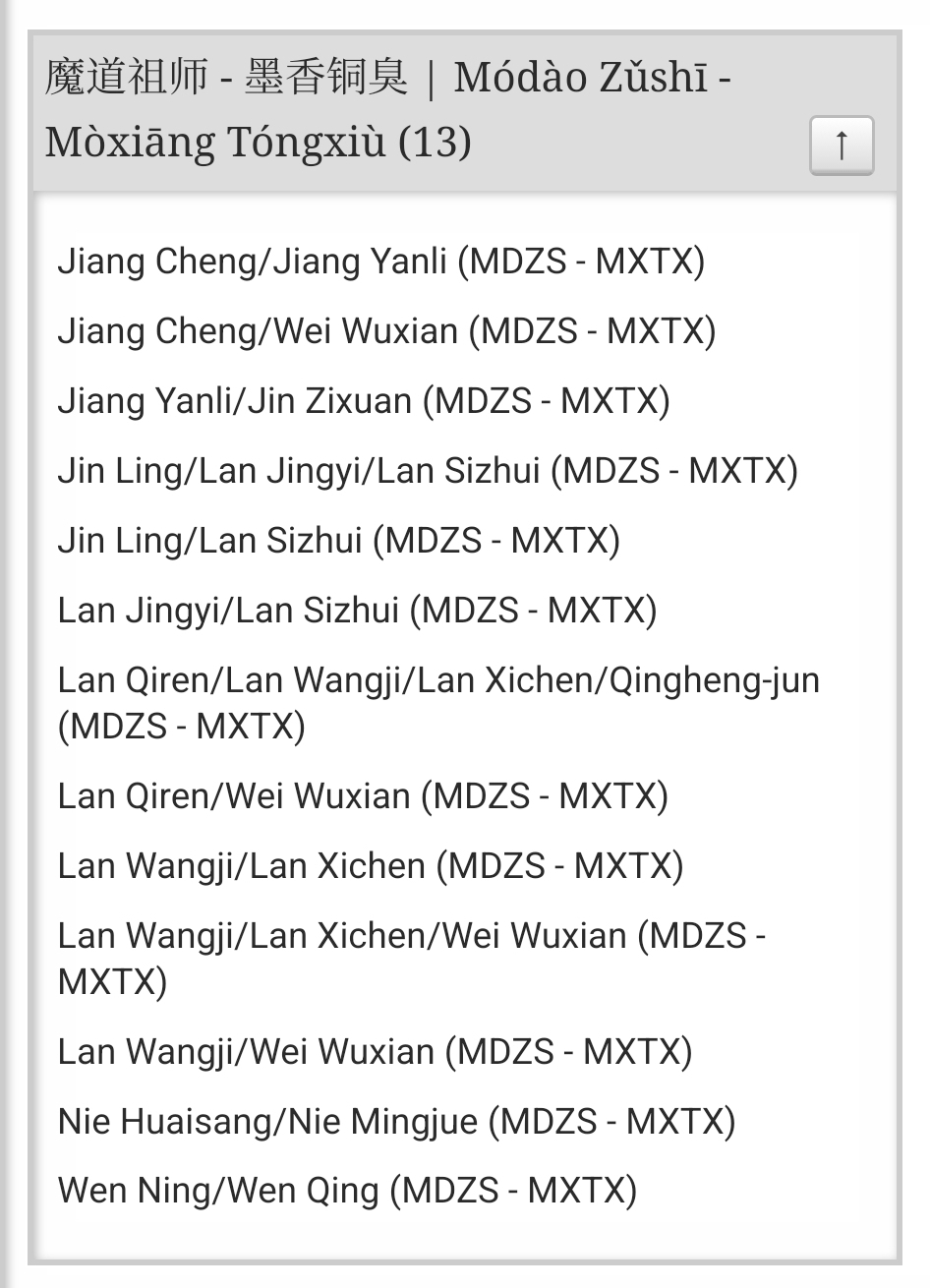View the Lan Wangji/Lan Xichen pairing tag
This screenshot has height=1288, width=930.
click(370, 866)
